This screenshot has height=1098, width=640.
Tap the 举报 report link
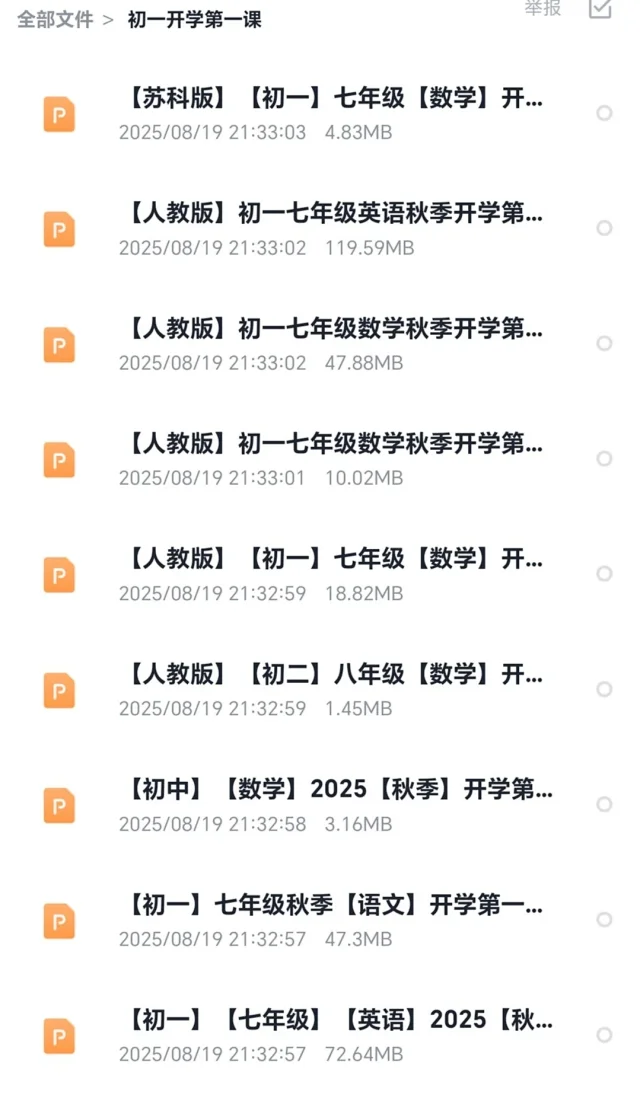click(543, 8)
